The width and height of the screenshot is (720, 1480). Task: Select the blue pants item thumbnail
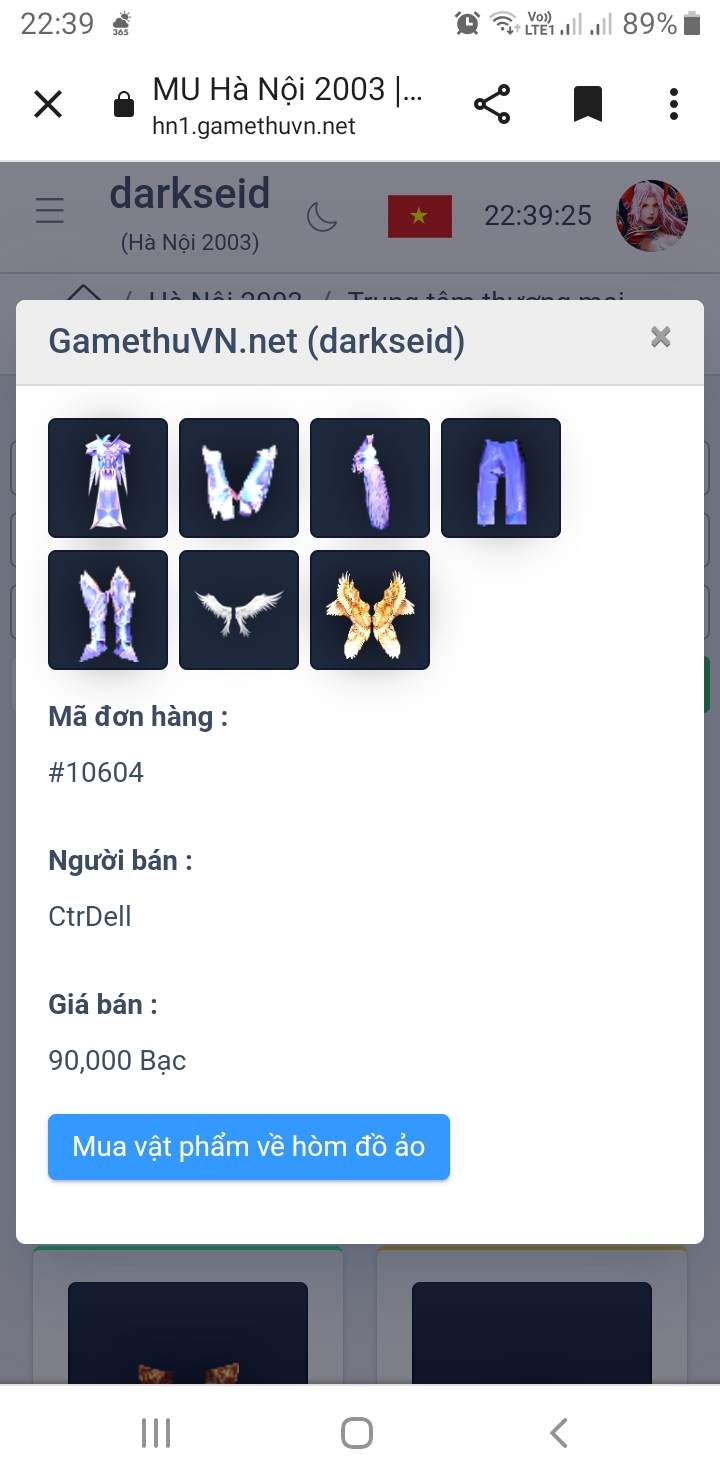[x=501, y=478]
